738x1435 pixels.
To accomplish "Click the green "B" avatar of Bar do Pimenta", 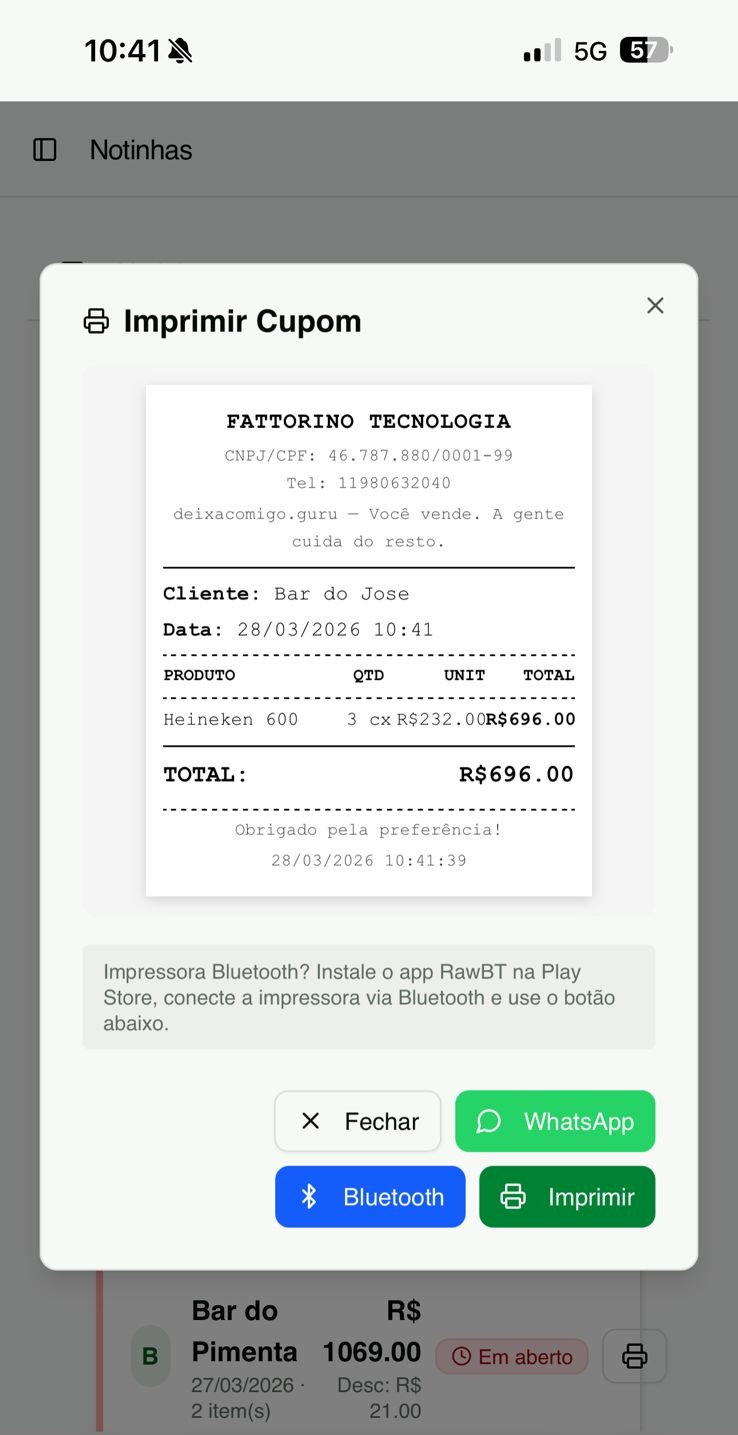I will coord(150,1356).
